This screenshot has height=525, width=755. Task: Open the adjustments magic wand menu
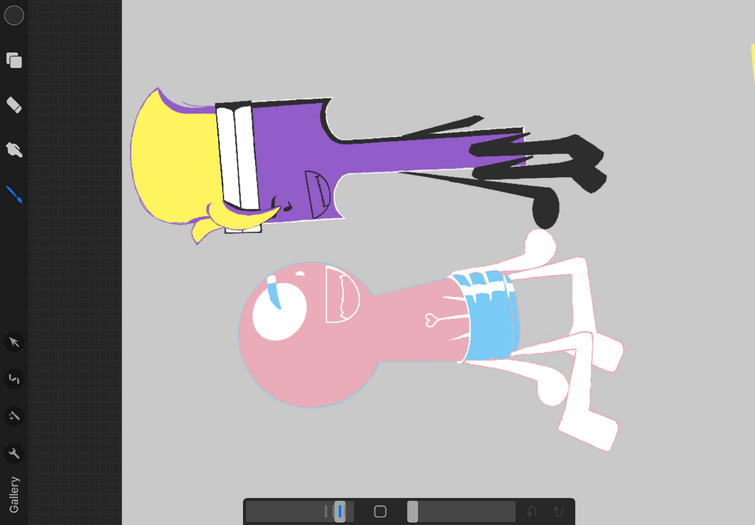(14, 415)
